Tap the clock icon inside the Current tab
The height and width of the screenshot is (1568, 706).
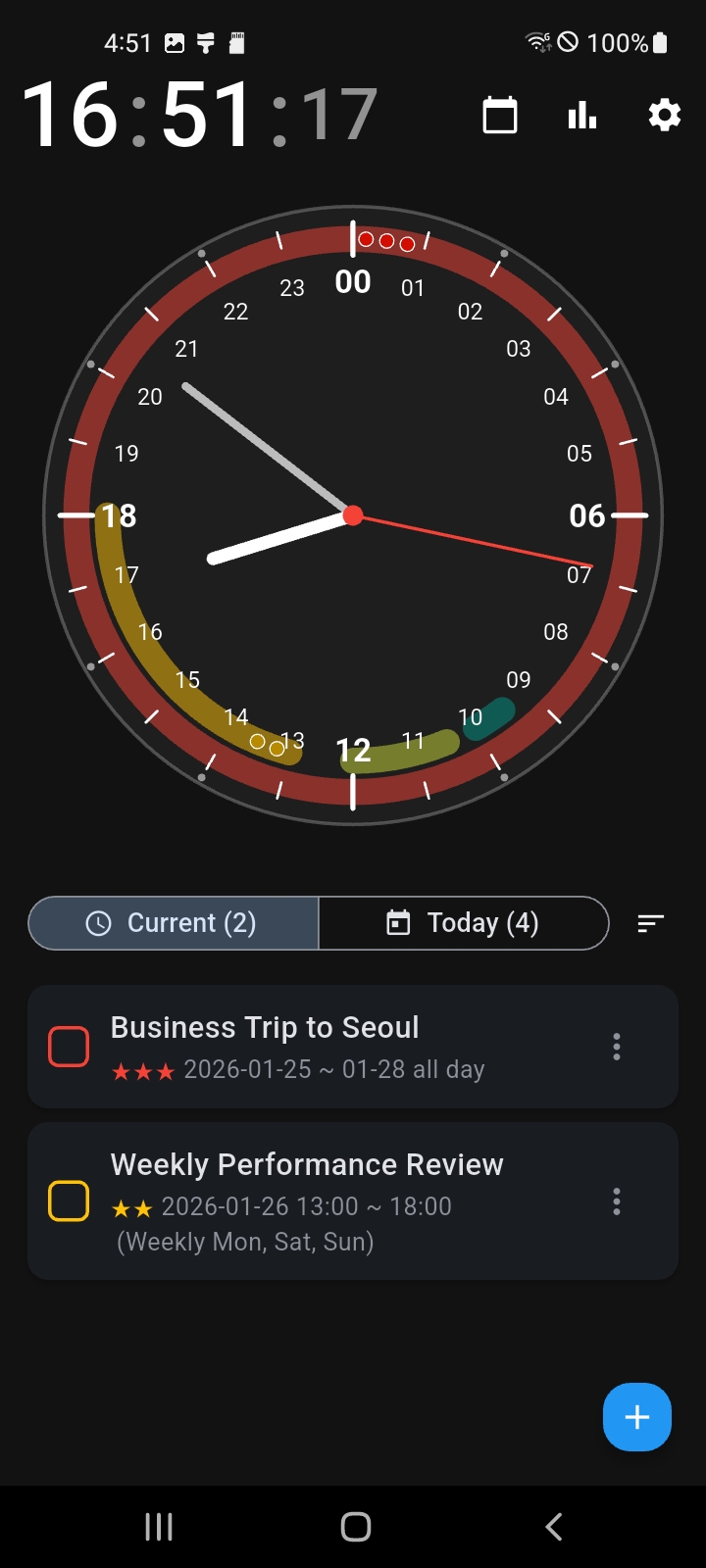tap(100, 922)
